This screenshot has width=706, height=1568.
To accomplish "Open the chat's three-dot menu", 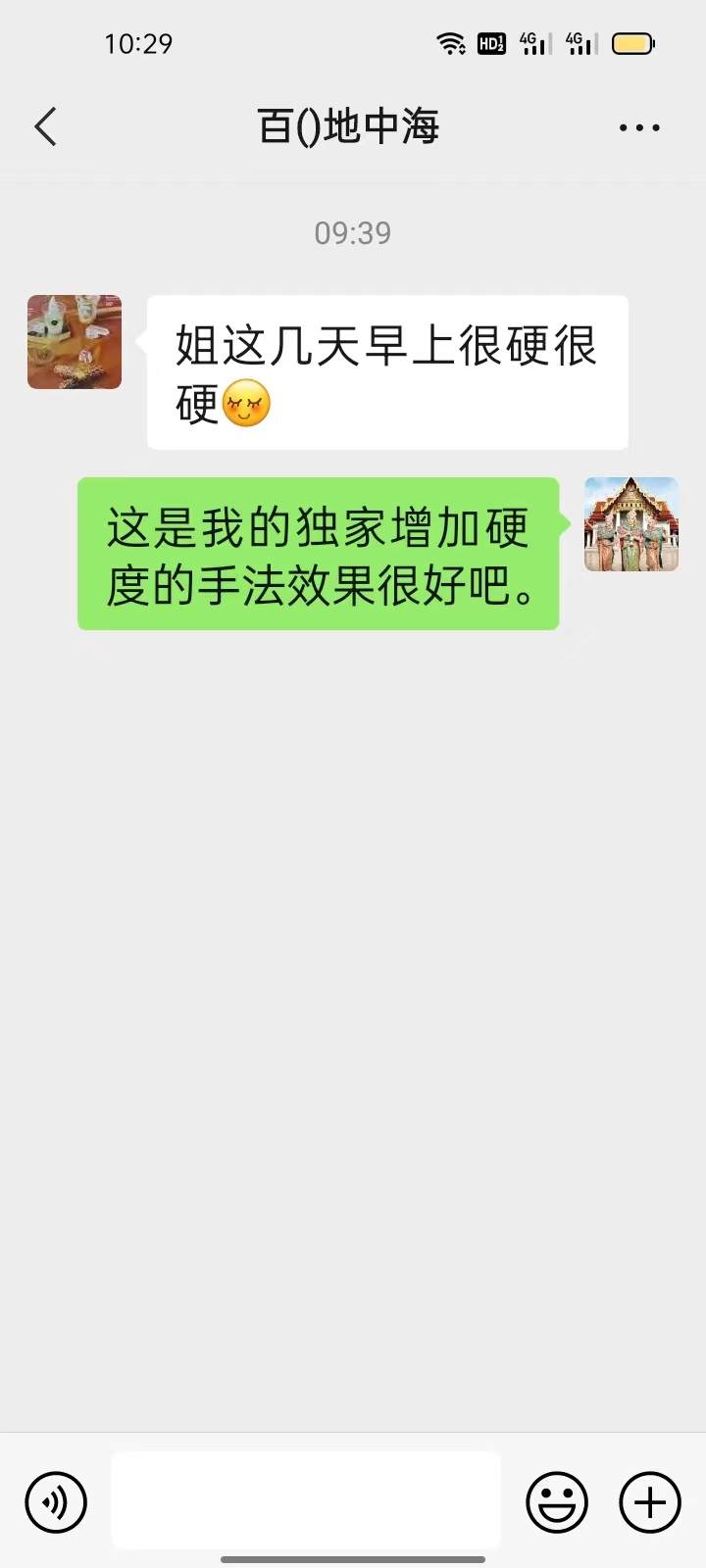I will point(639,127).
